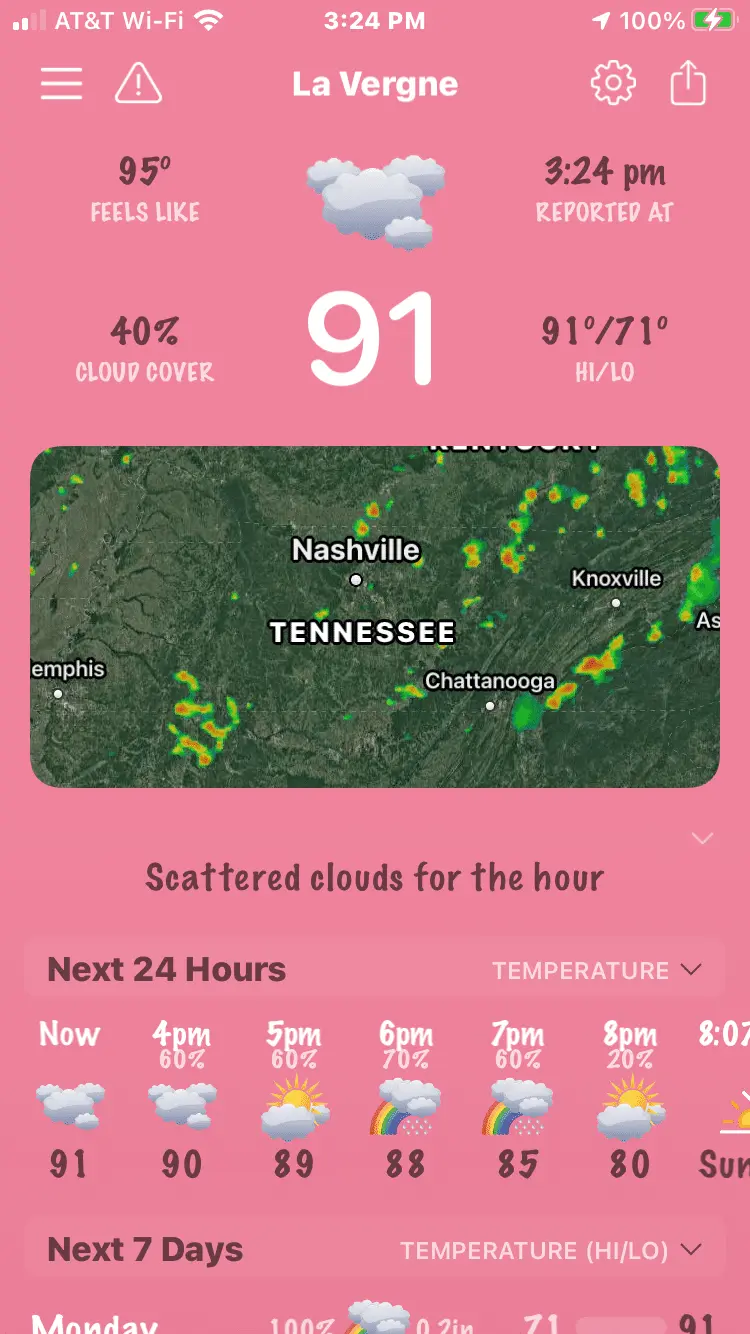Tap the La Vergne location title
750x1334 pixels.
[x=375, y=84]
